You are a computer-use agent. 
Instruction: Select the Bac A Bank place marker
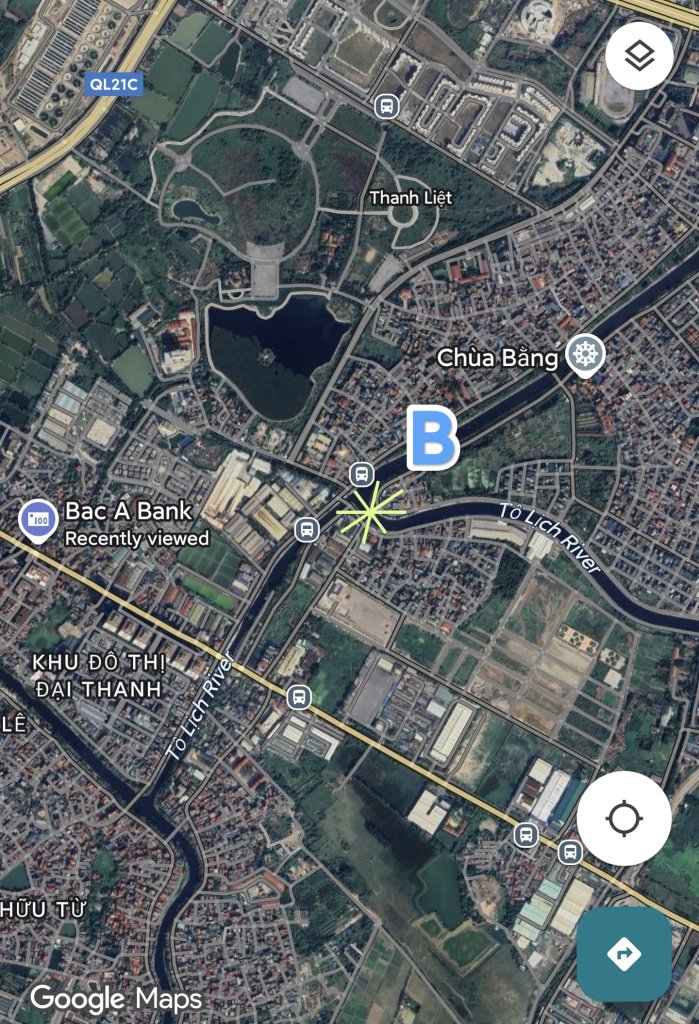point(38,520)
